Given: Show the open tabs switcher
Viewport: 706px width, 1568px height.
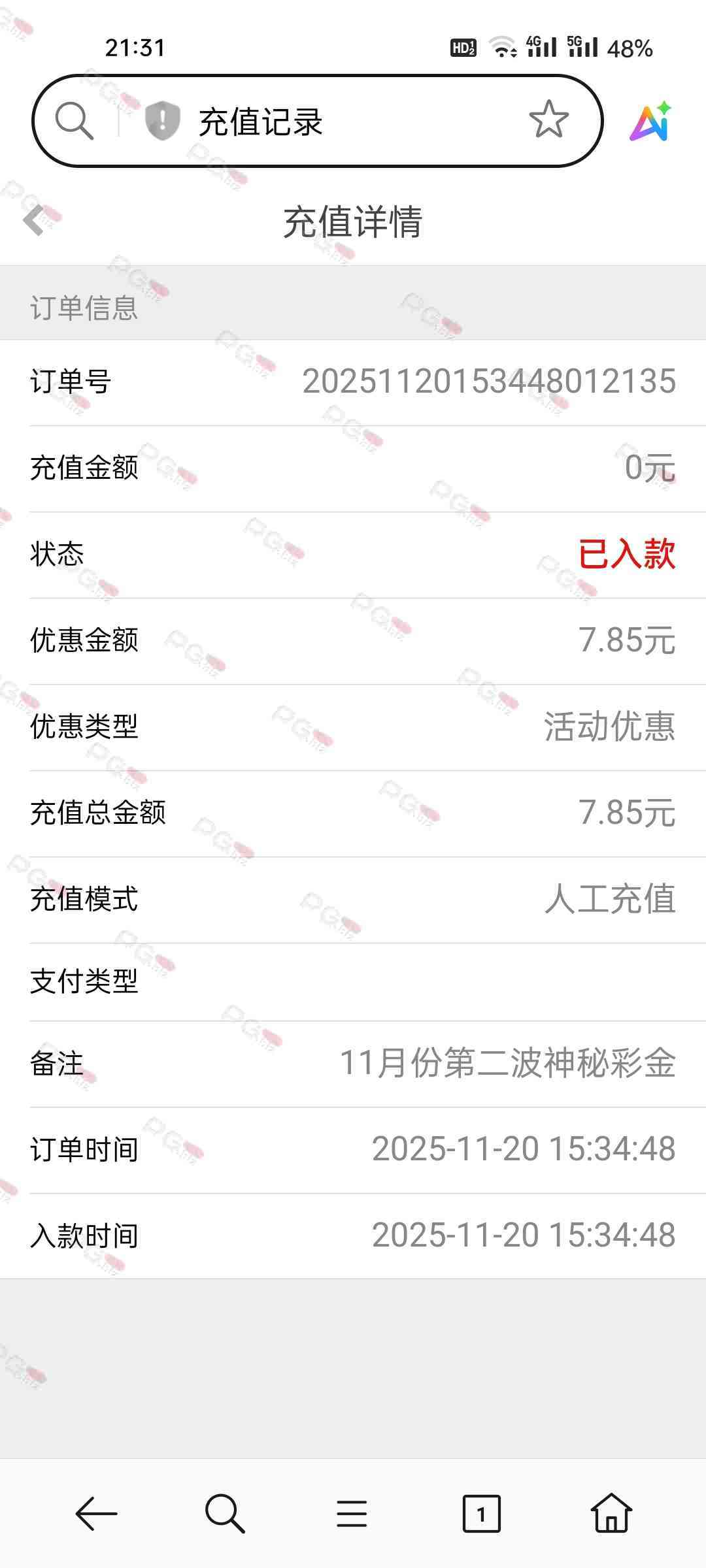Looking at the screenshot, I should pyautogui.click(x=481, y=1513).
